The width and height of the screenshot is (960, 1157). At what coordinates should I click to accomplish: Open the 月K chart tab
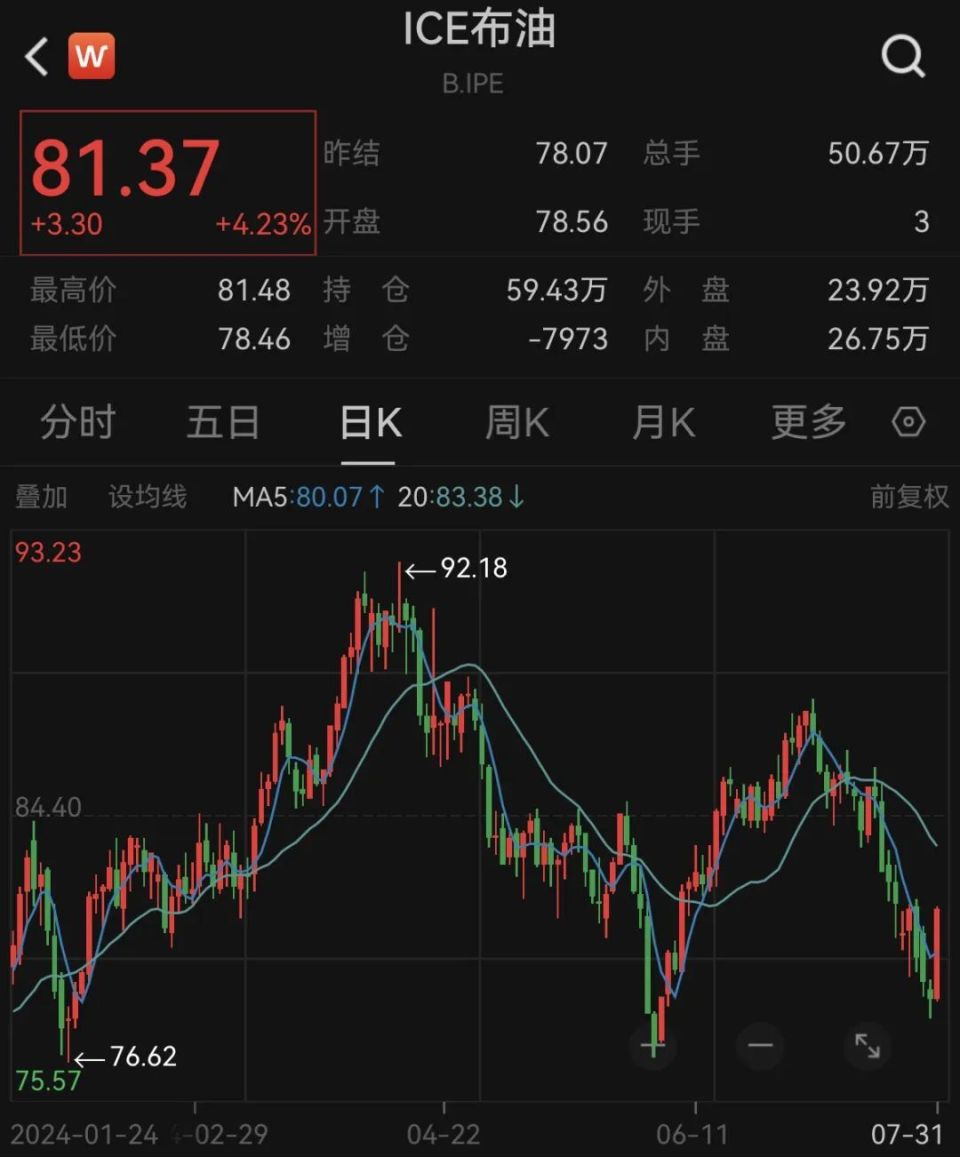point(663,423)
